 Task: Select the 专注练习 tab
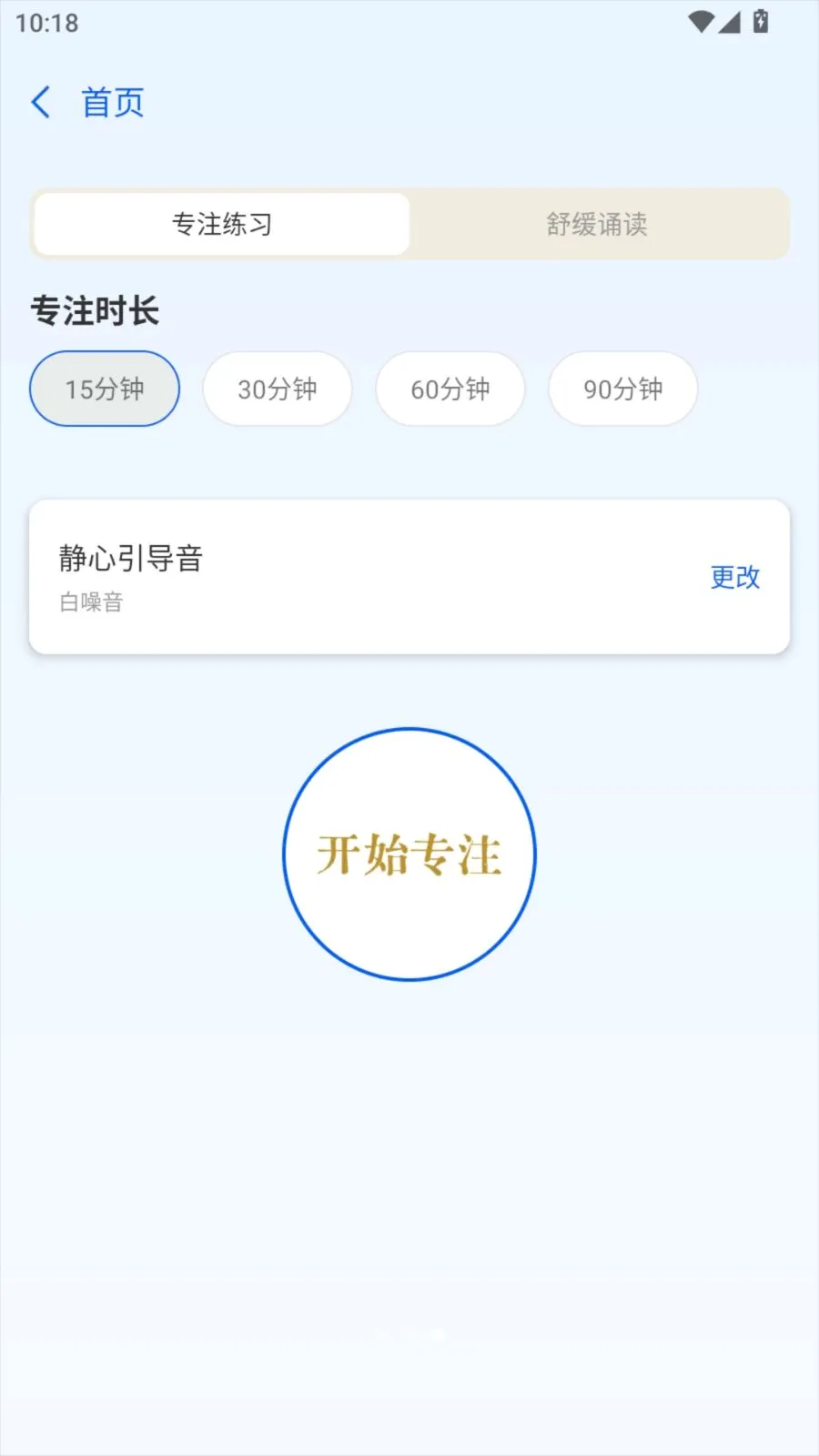tap(222, 224)
